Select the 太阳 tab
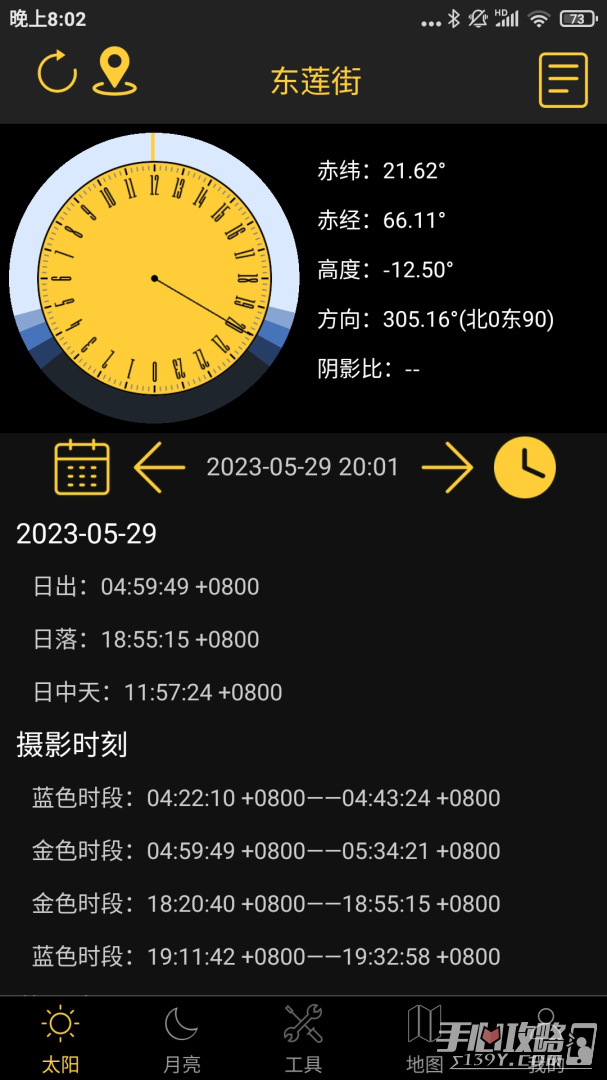Viewport: 607px width, 1080px height. tap(61, 1039)
